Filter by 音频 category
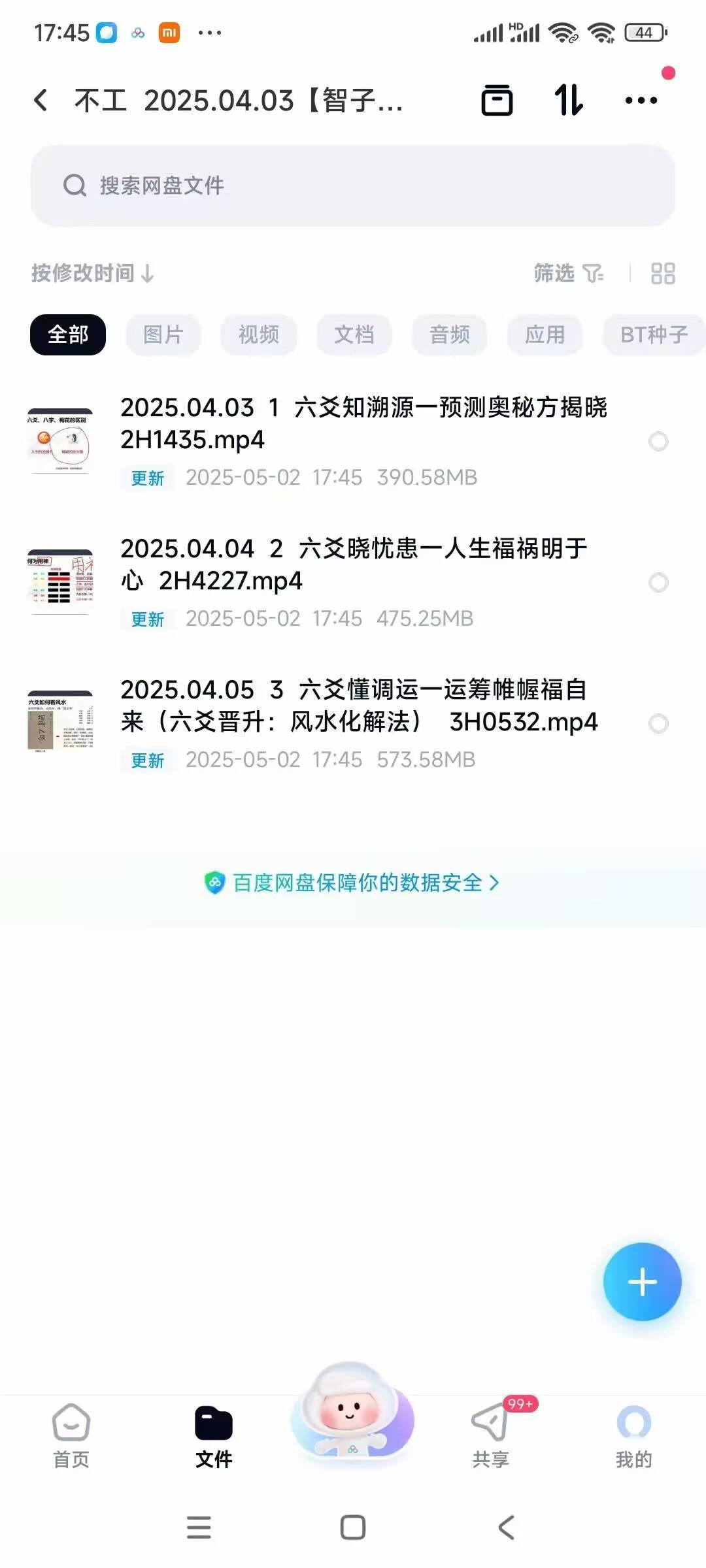 pos(450,335)
